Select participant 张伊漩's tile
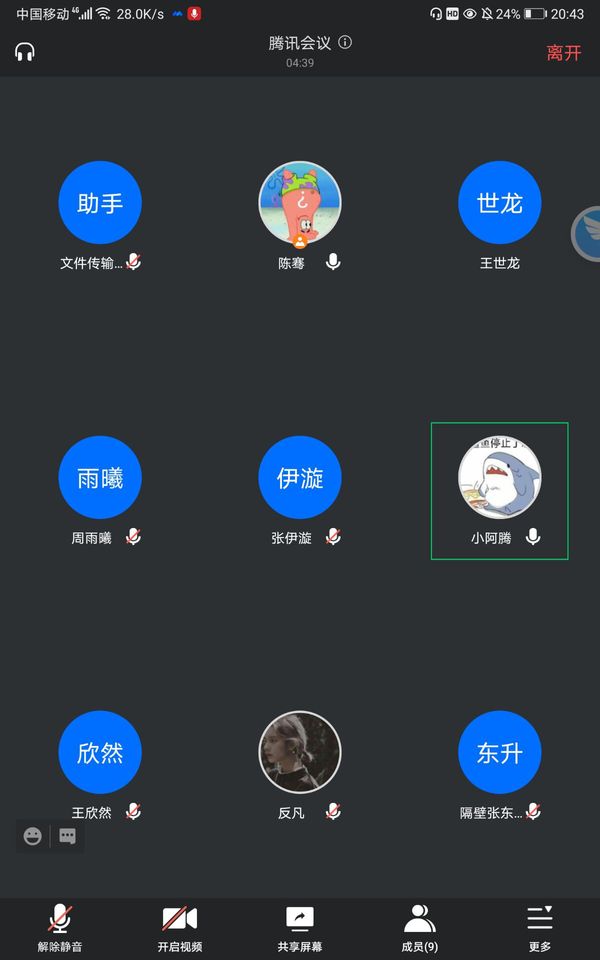 (x=300, y=478)
